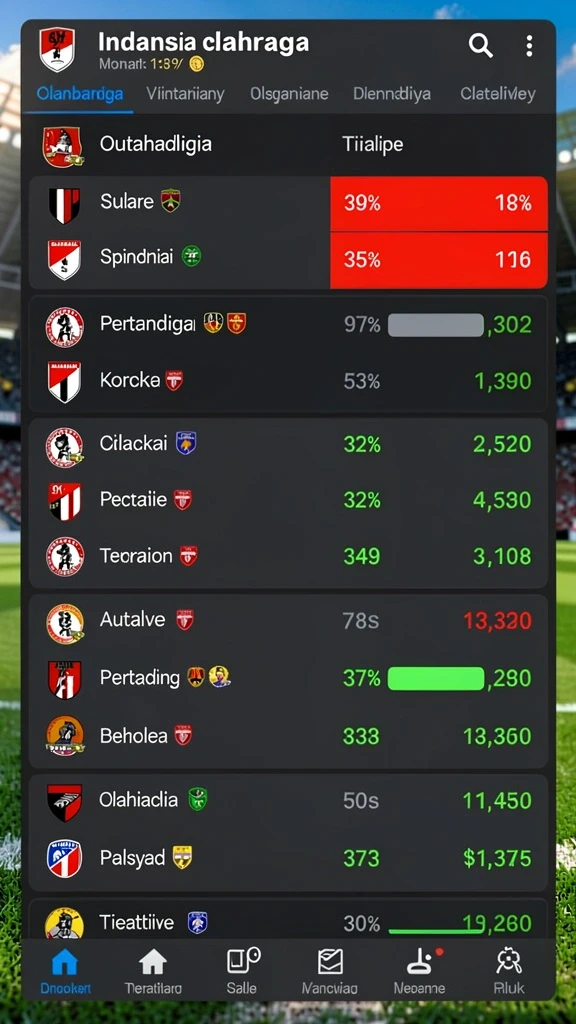Open the Spindniai row
The height and width of the screenshot is (1024, 576).
click(288, 260)
